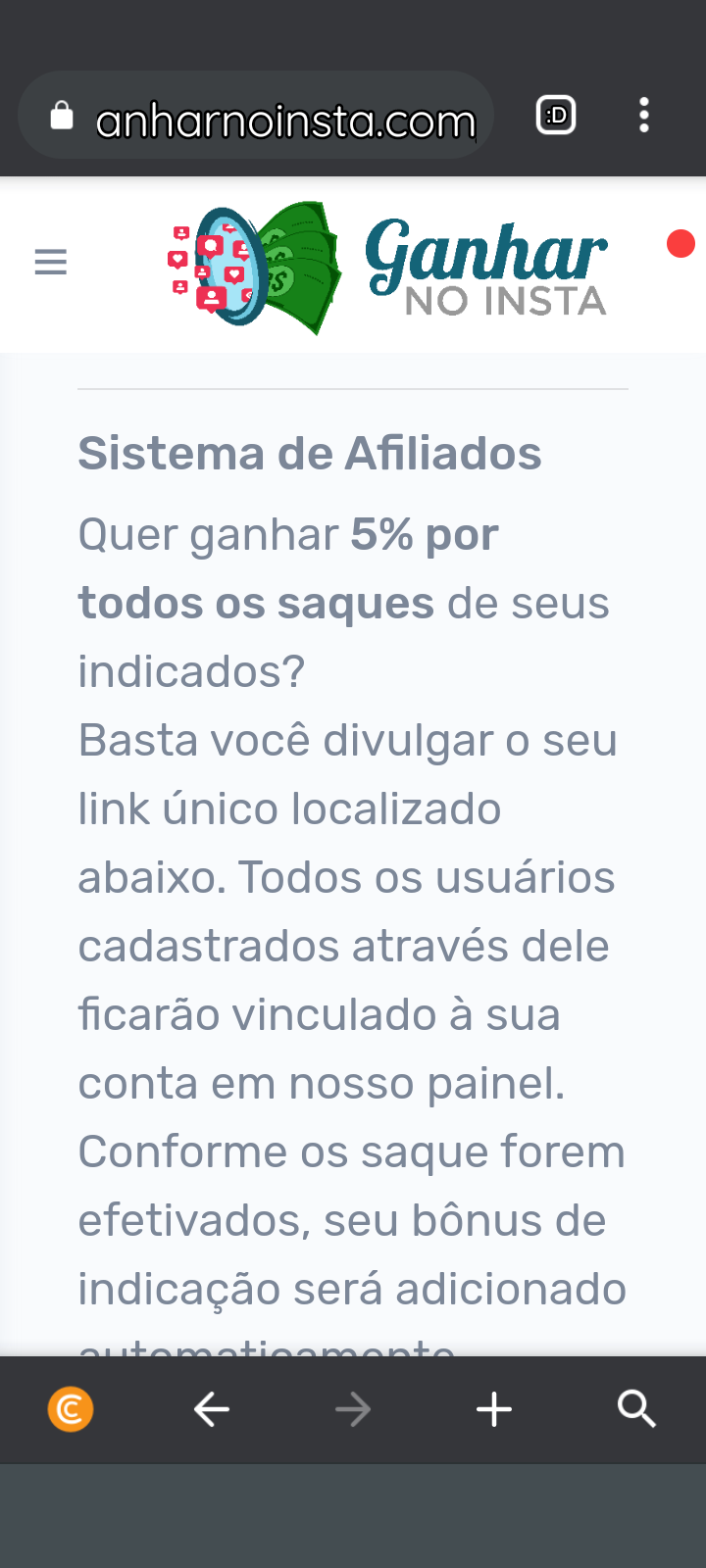The height and width of the screenshot is (1568, 706).
Task: Open the site hamburger menu
Action: point(51,262)
